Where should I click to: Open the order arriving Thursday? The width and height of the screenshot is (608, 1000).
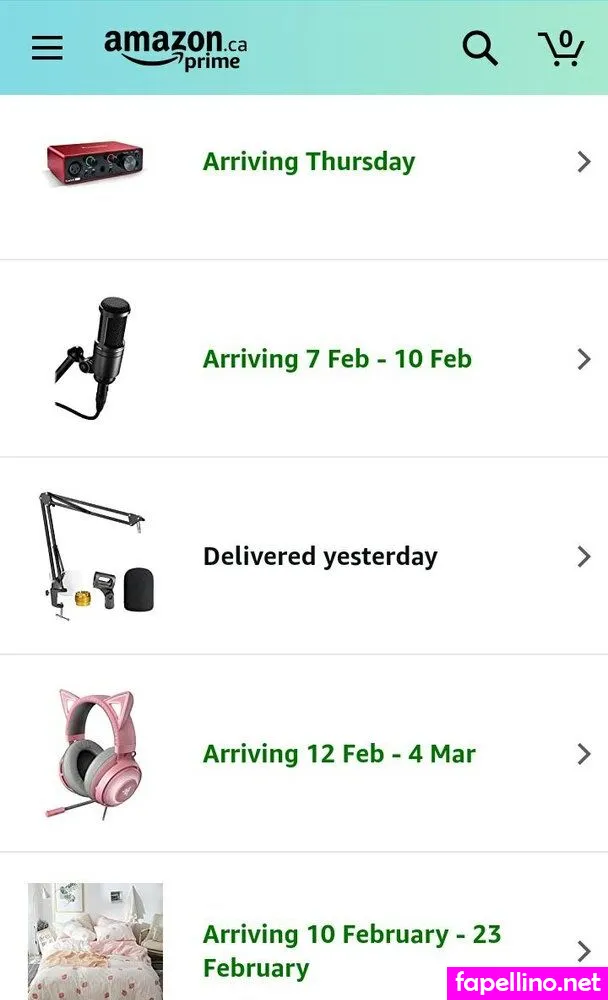point(308,162)
